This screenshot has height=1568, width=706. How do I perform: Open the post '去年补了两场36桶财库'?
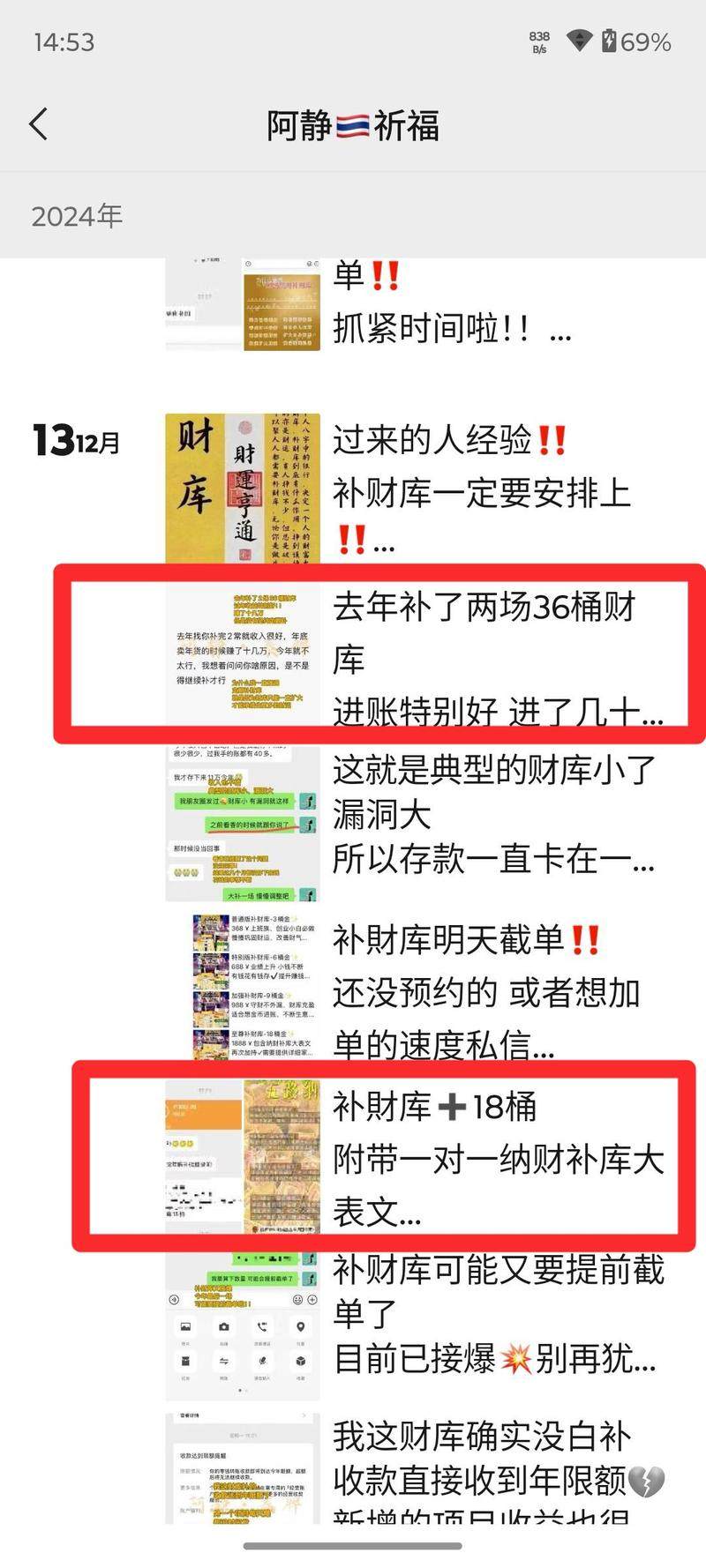coord(484,657)
